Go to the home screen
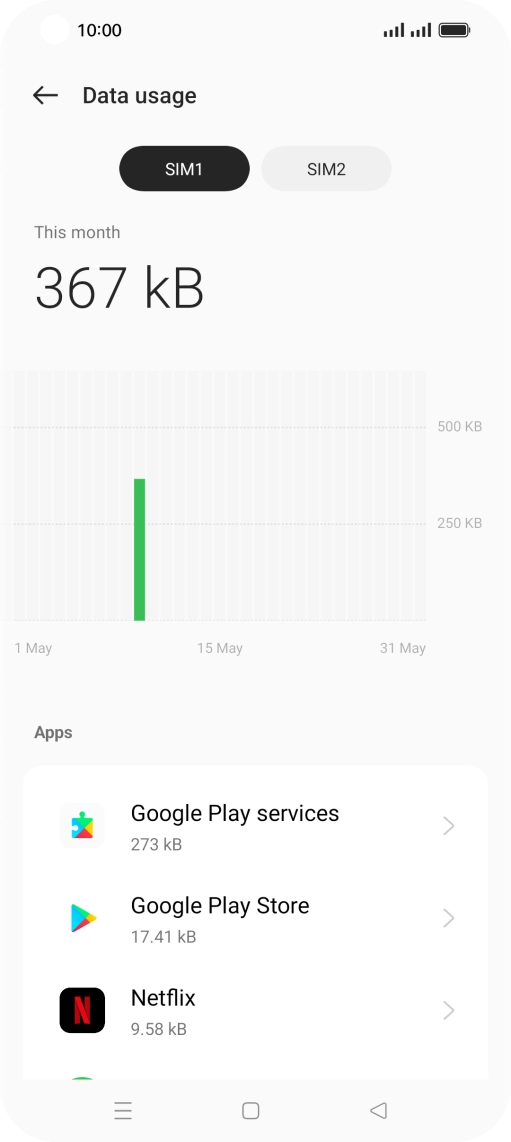 tap(250, 1111)
